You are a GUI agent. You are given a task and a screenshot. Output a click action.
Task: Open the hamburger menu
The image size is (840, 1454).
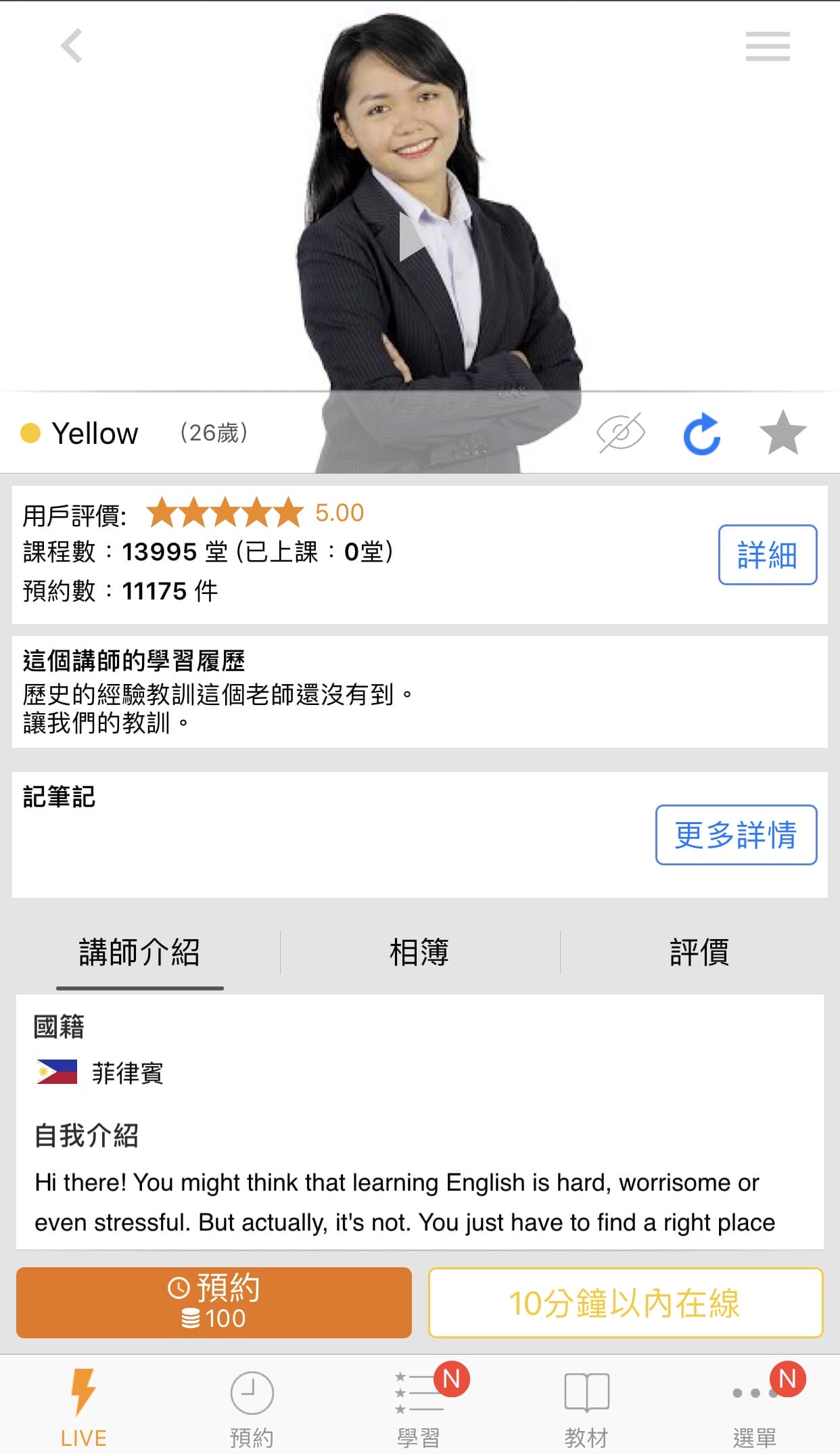[x=767, y=46]
